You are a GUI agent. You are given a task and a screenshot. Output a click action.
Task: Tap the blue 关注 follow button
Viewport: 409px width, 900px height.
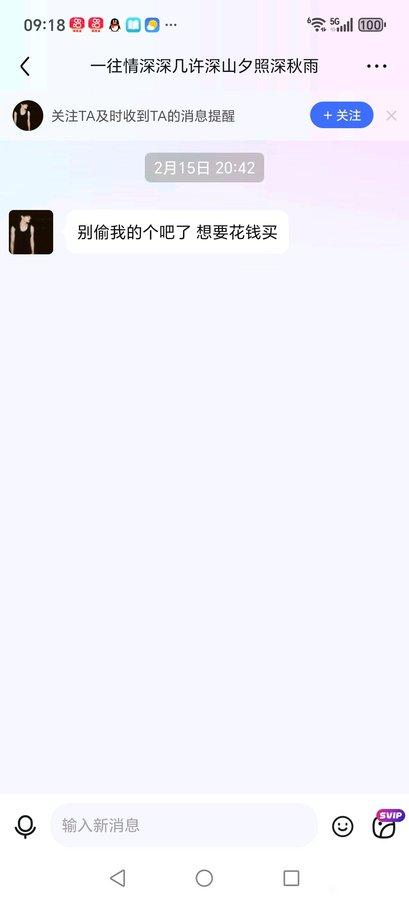pos(342,115)
